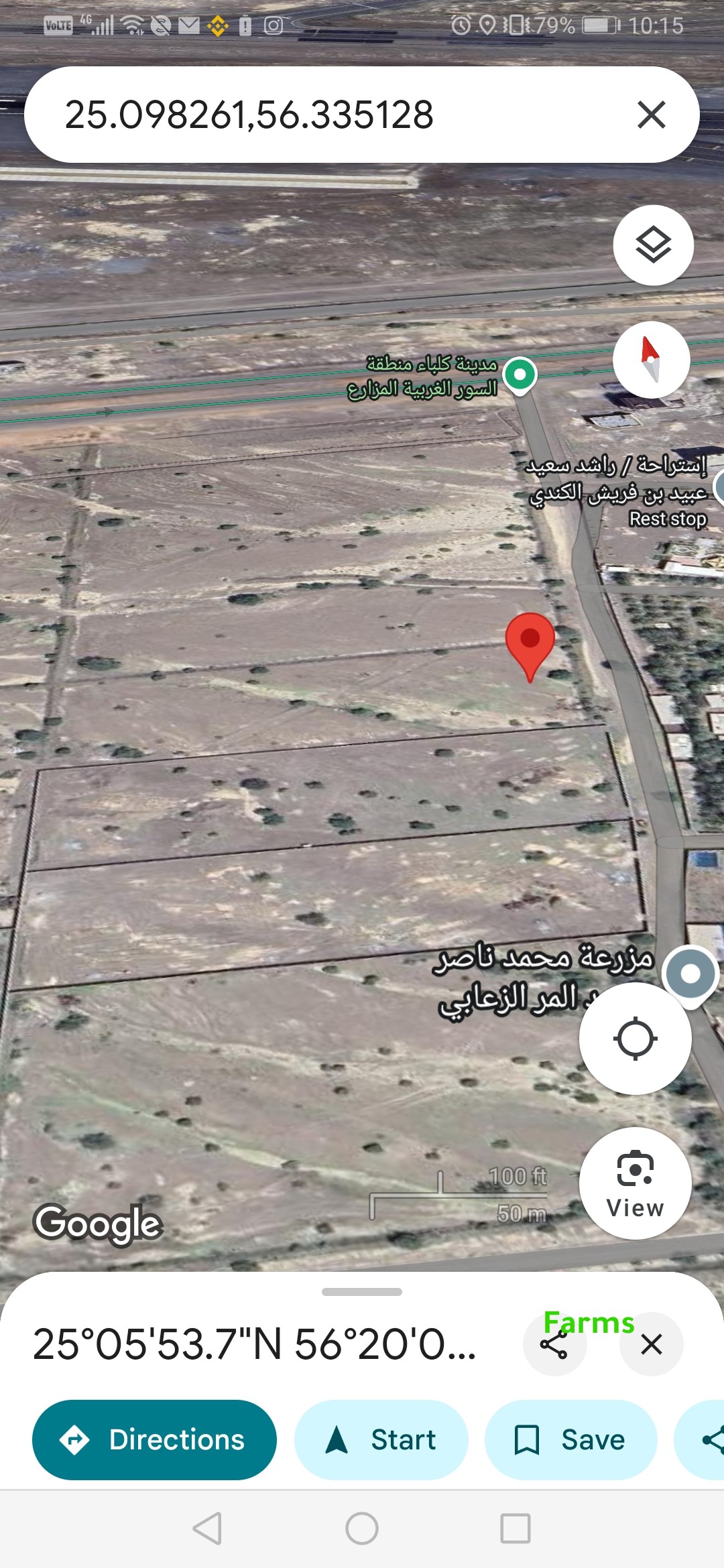Save this location to a list
This screenshot has width=724, height=1568.
[570, 1439]
